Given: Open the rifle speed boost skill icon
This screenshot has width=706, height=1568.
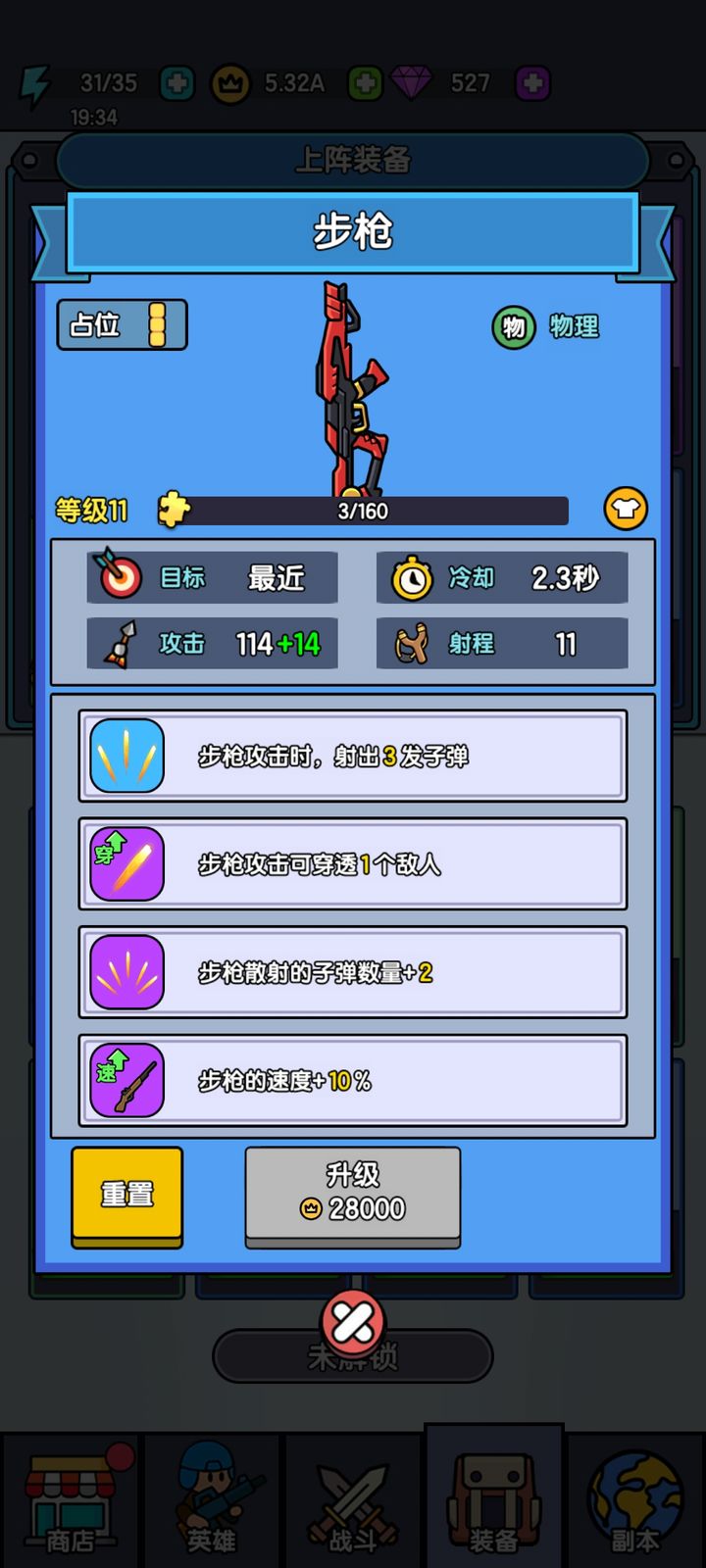Looking at the screenshot, I should click(126, 1082).
